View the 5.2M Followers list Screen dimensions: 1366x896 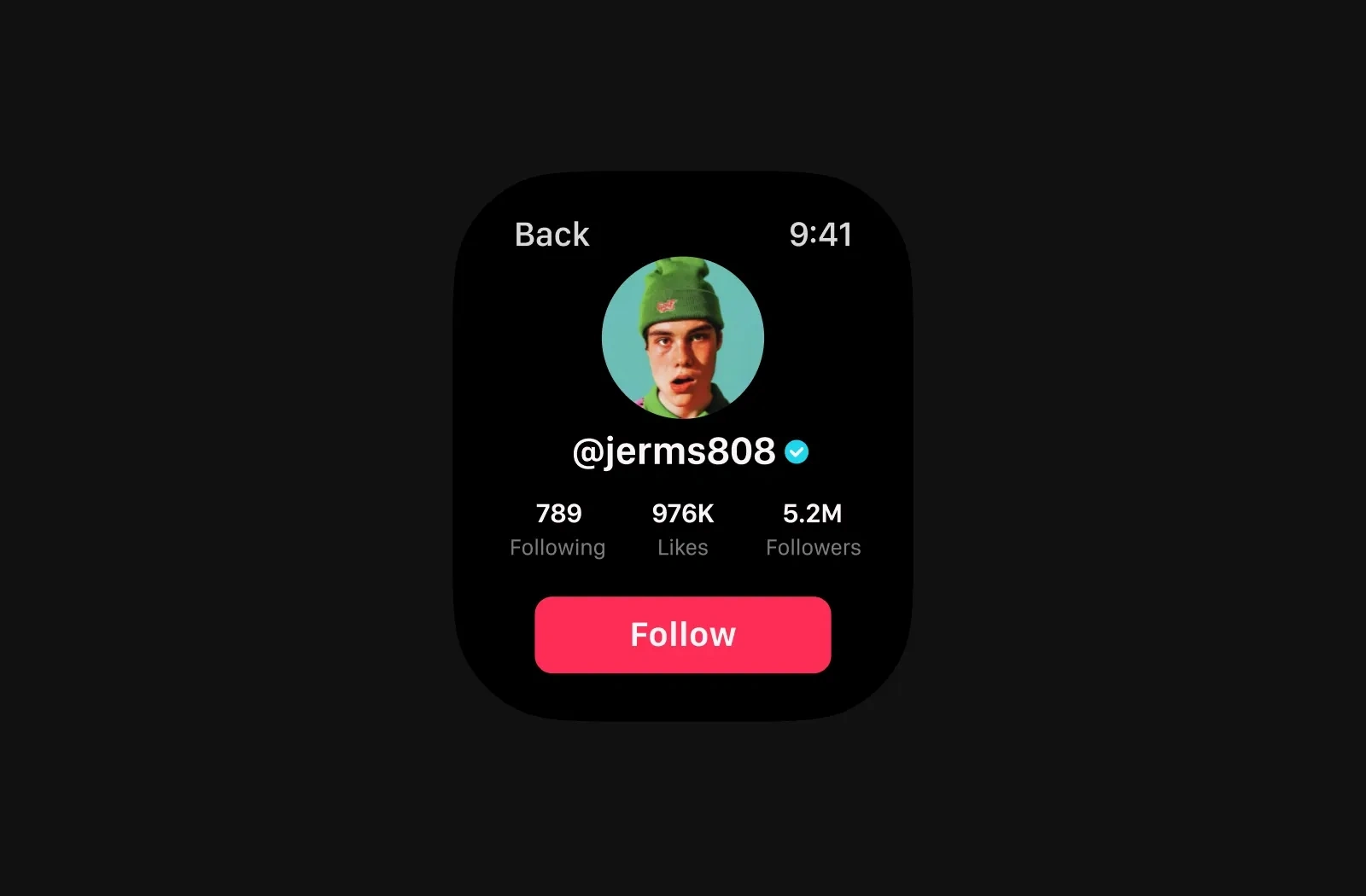coord(813,529)
